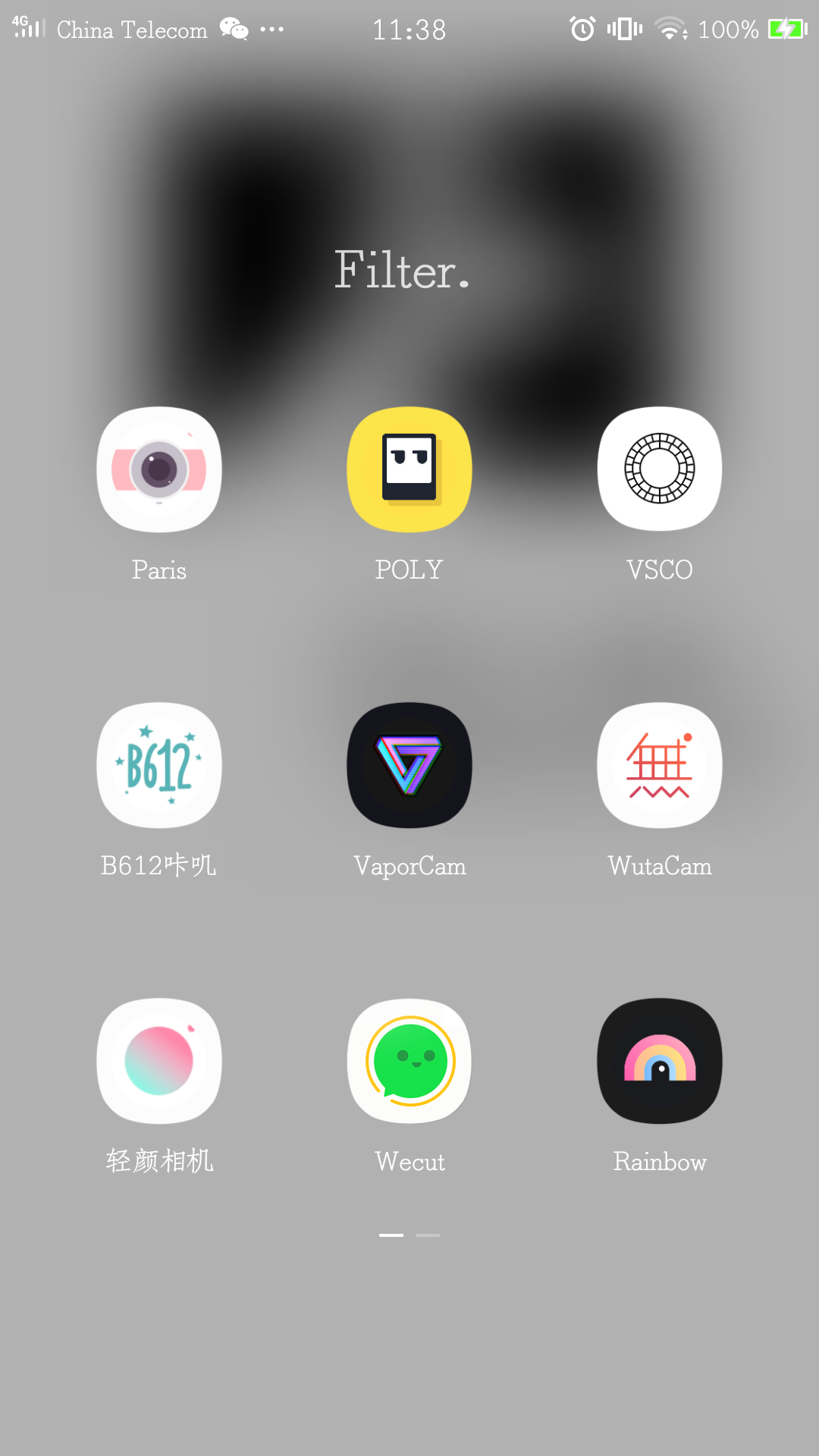
Task: Open the 轻颜相机 app
Action: (159, 1061)
